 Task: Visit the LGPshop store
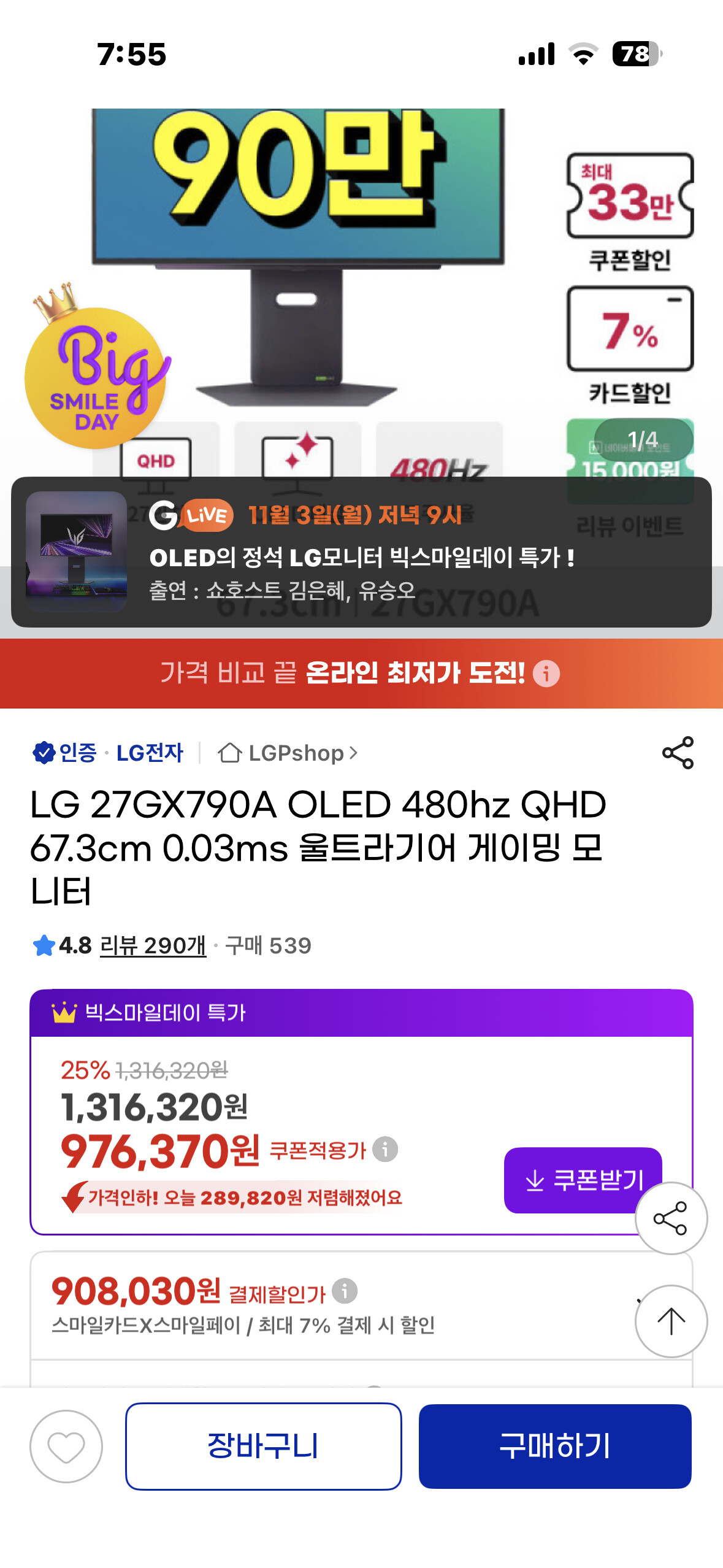[288, 753]
